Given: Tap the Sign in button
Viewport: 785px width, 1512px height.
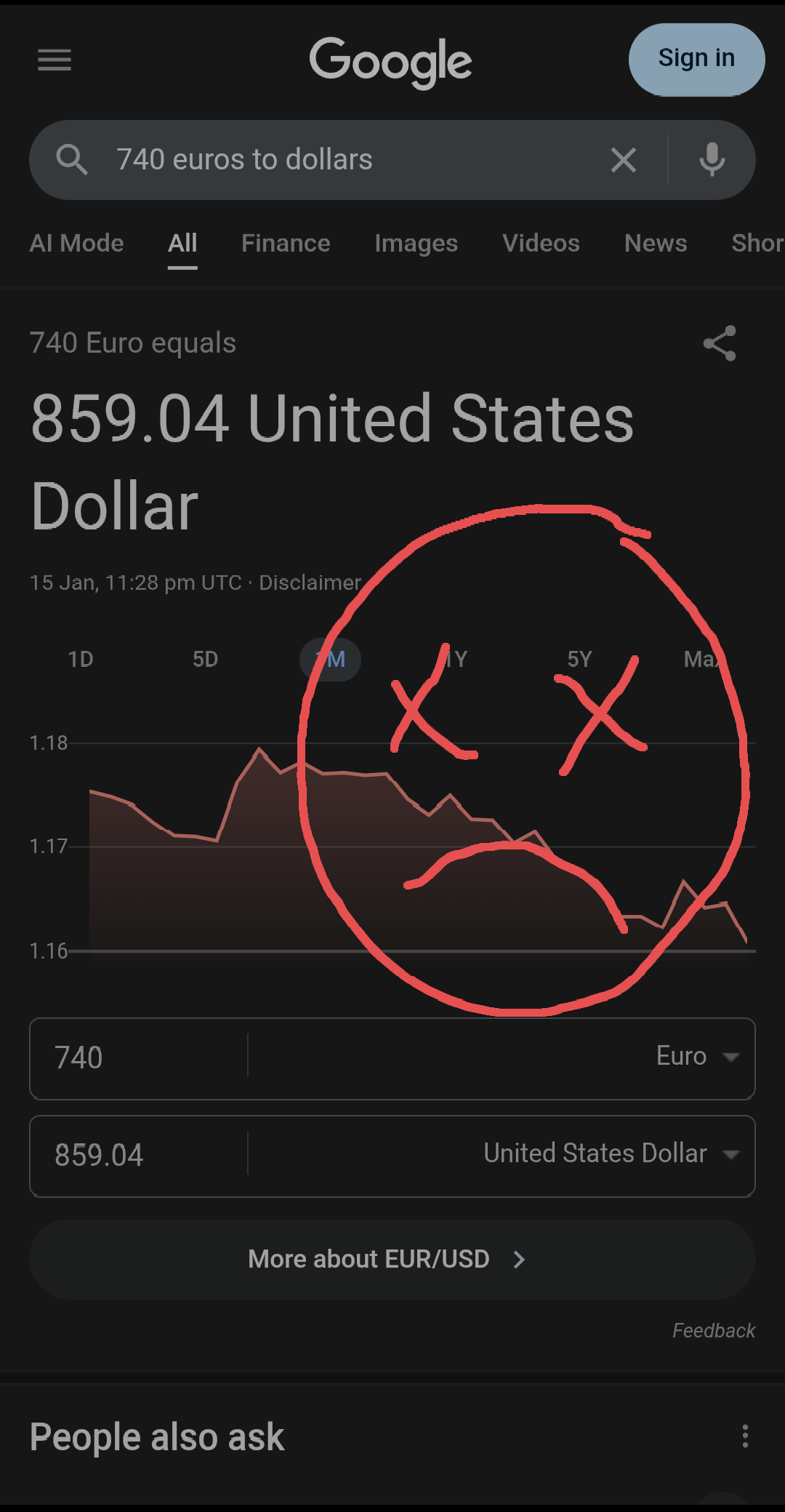Looking at the screenshot, I should click(x=696, y=59).
